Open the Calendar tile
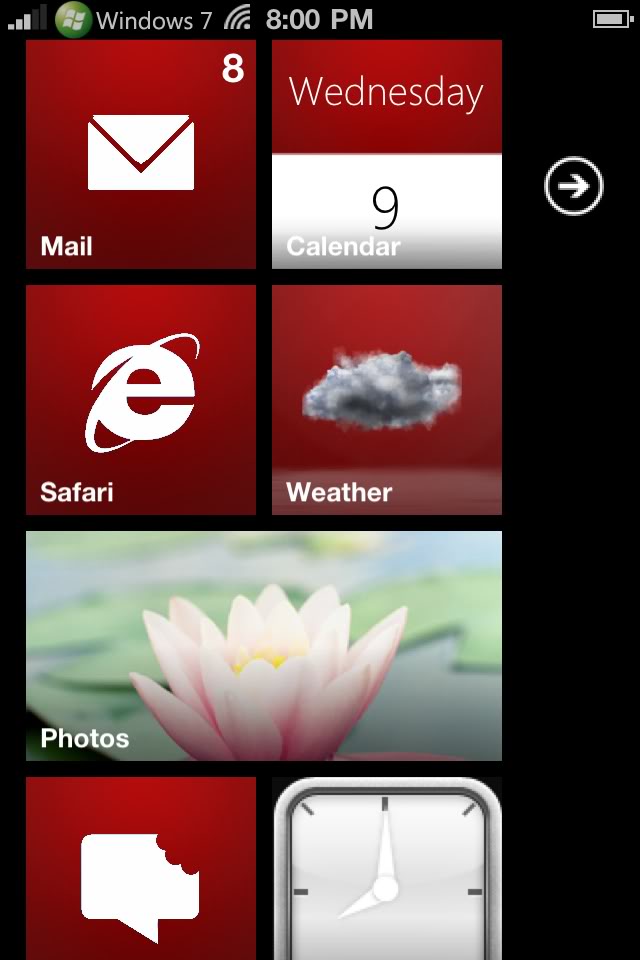 (x=386, y=155)
